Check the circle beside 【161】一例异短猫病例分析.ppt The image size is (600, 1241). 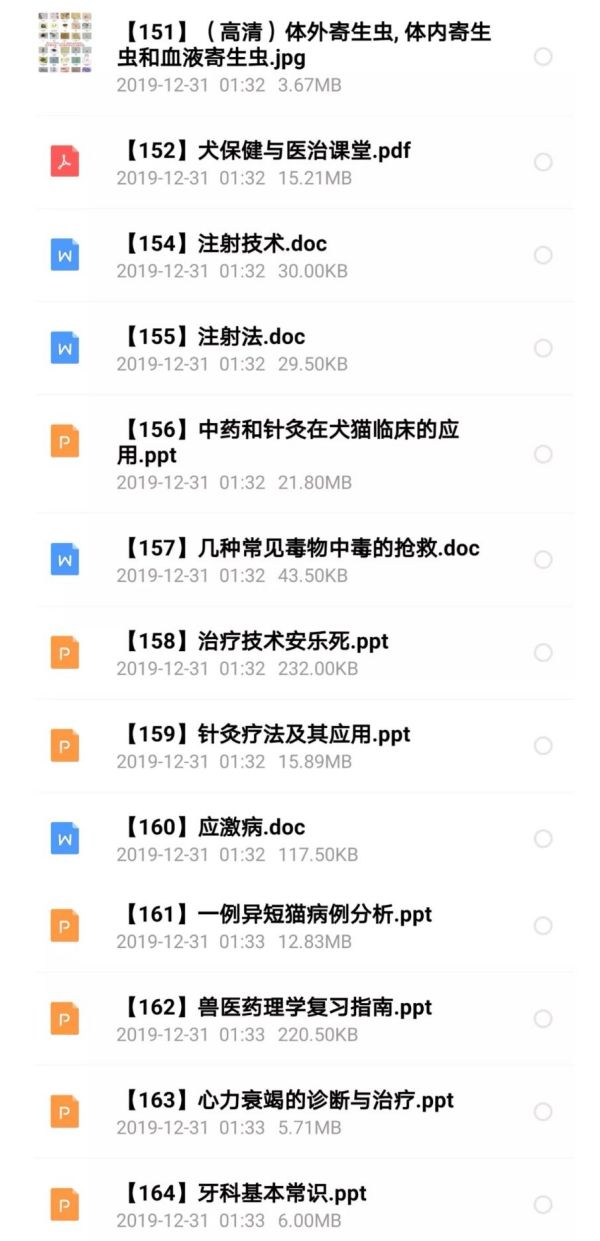(x=543, y=926)
